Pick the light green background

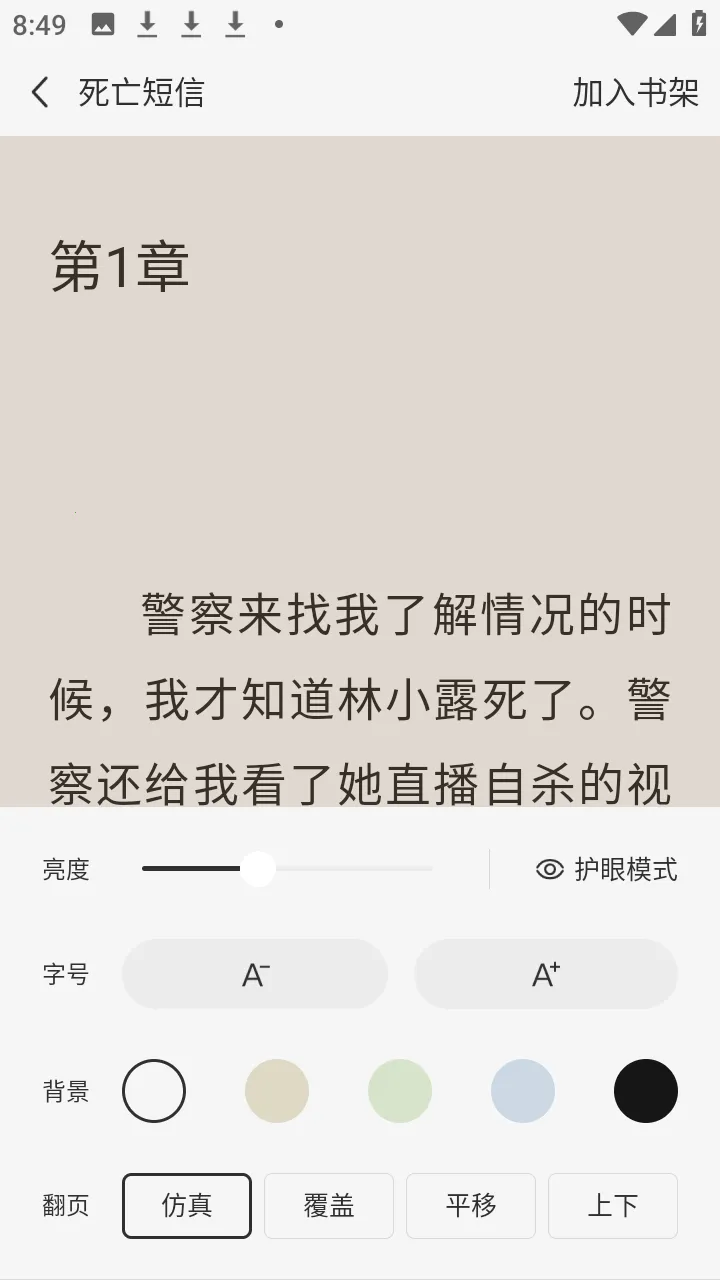click(x=400, y=1091)
